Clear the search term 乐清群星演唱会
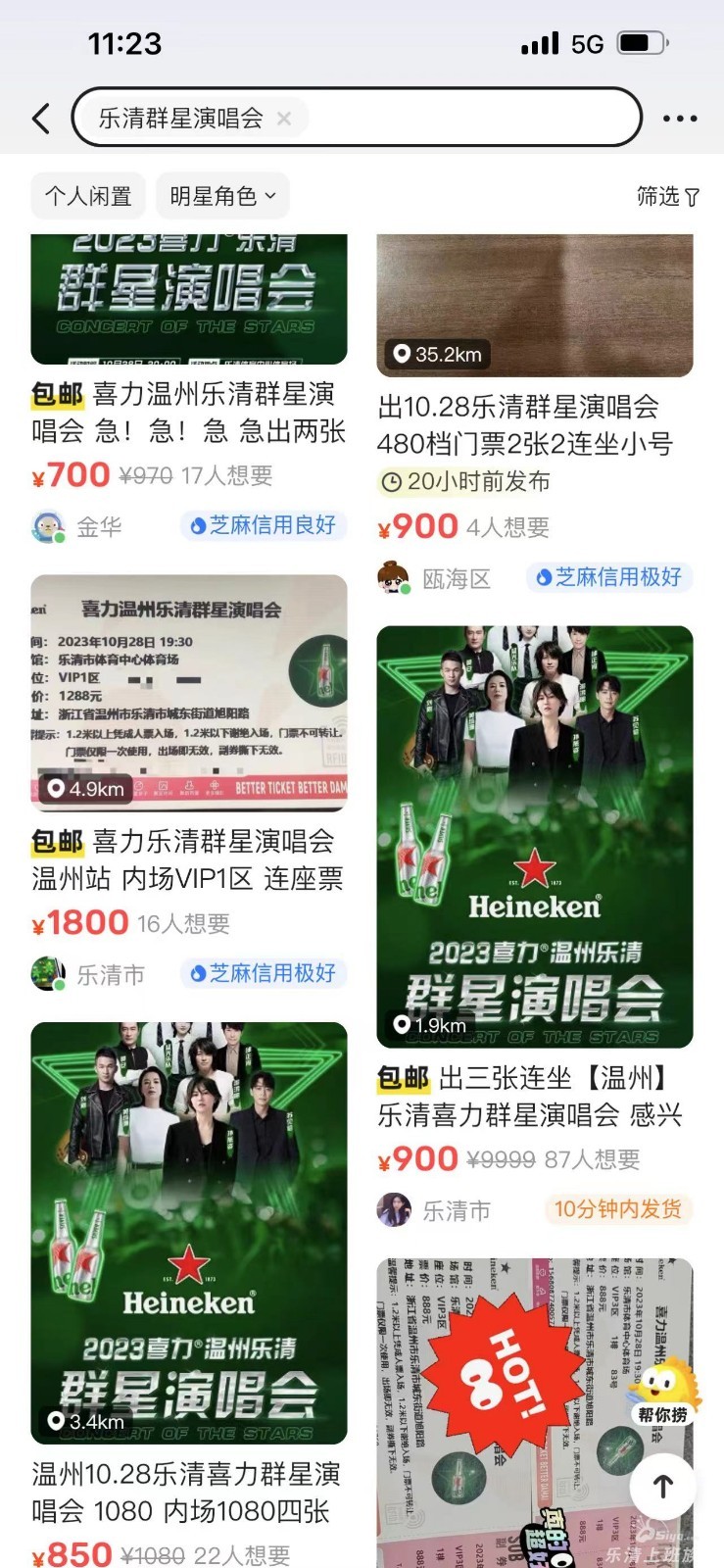 click(x=284, y=119)
